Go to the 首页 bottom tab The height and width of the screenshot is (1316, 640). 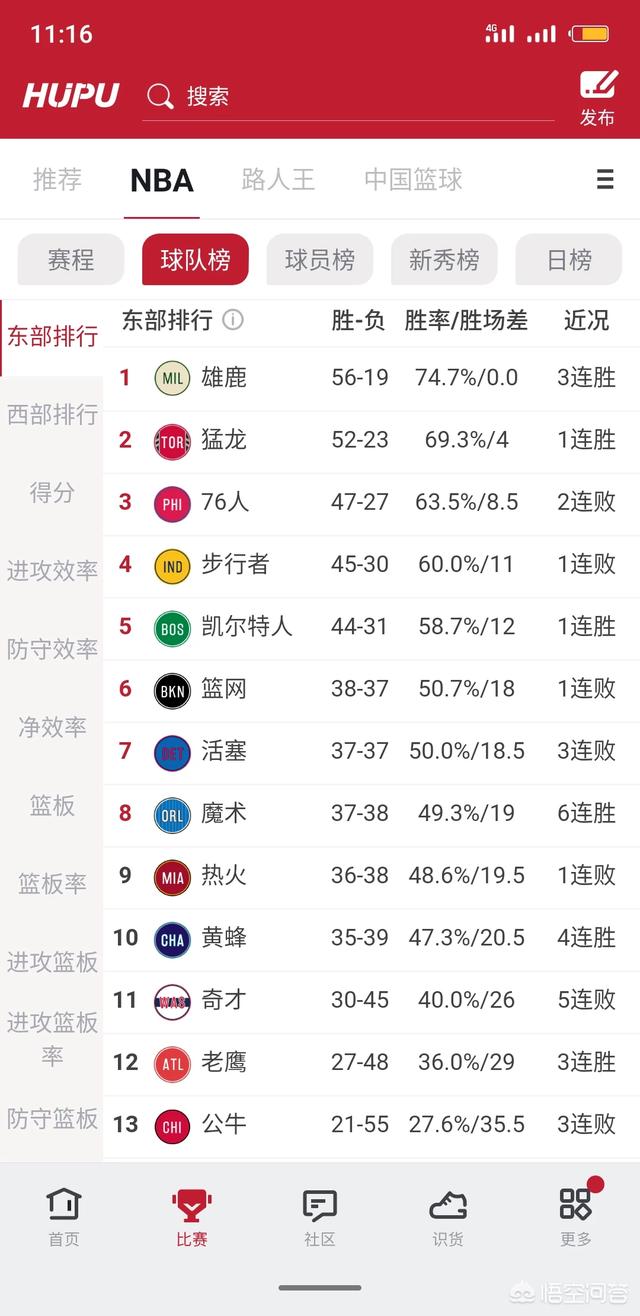point(64,1217)
